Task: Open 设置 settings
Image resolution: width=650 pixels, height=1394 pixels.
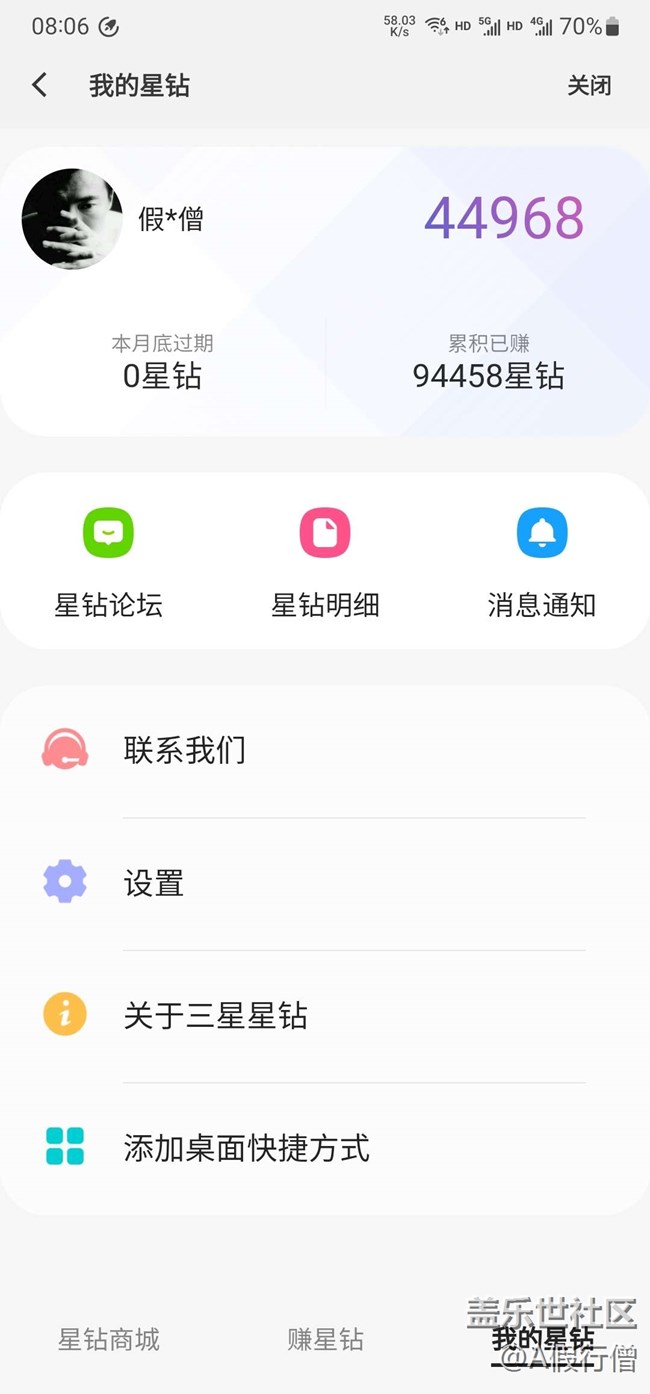Action: tap(325, 883)
